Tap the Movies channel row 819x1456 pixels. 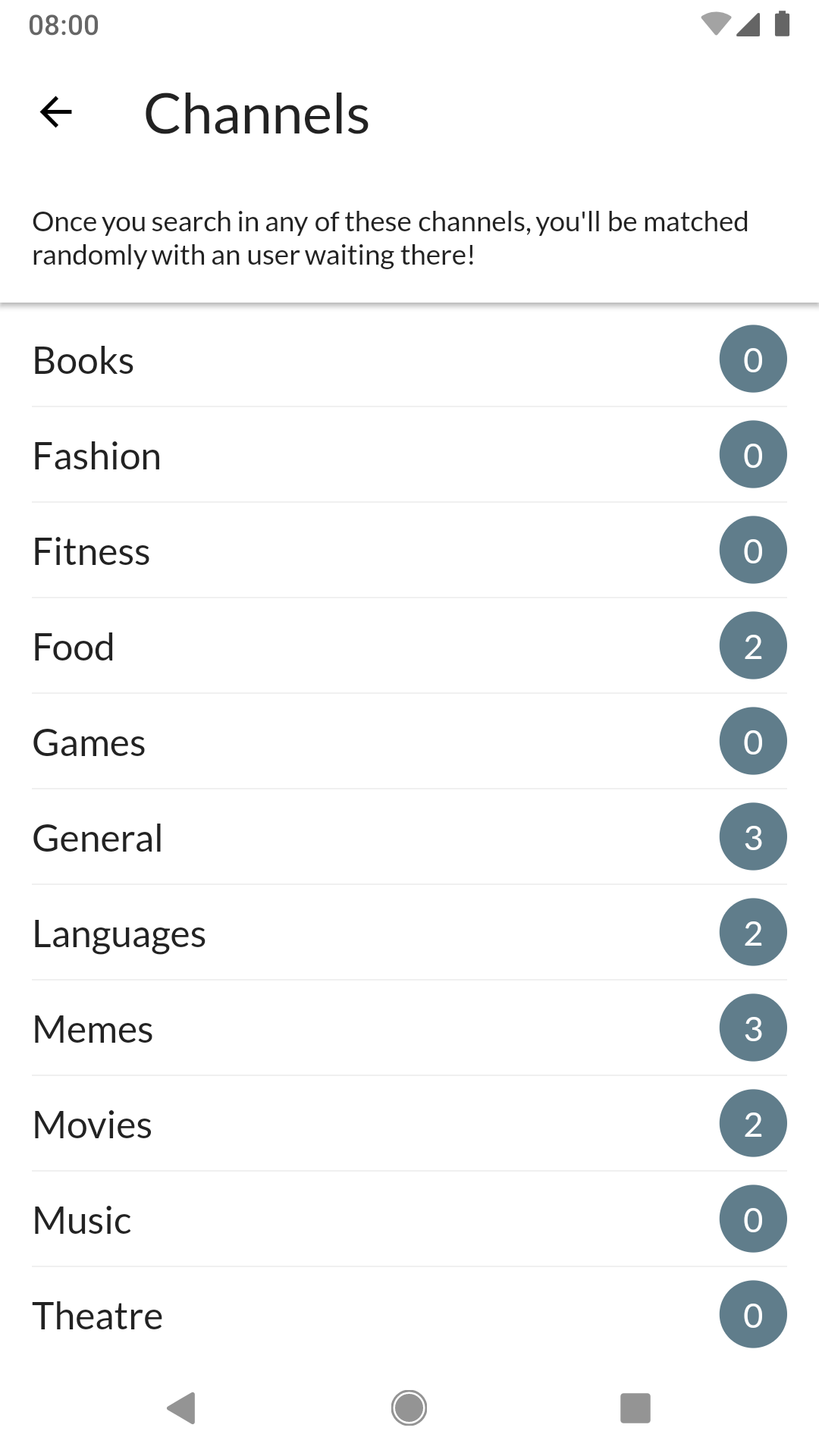pos(409,1124)
